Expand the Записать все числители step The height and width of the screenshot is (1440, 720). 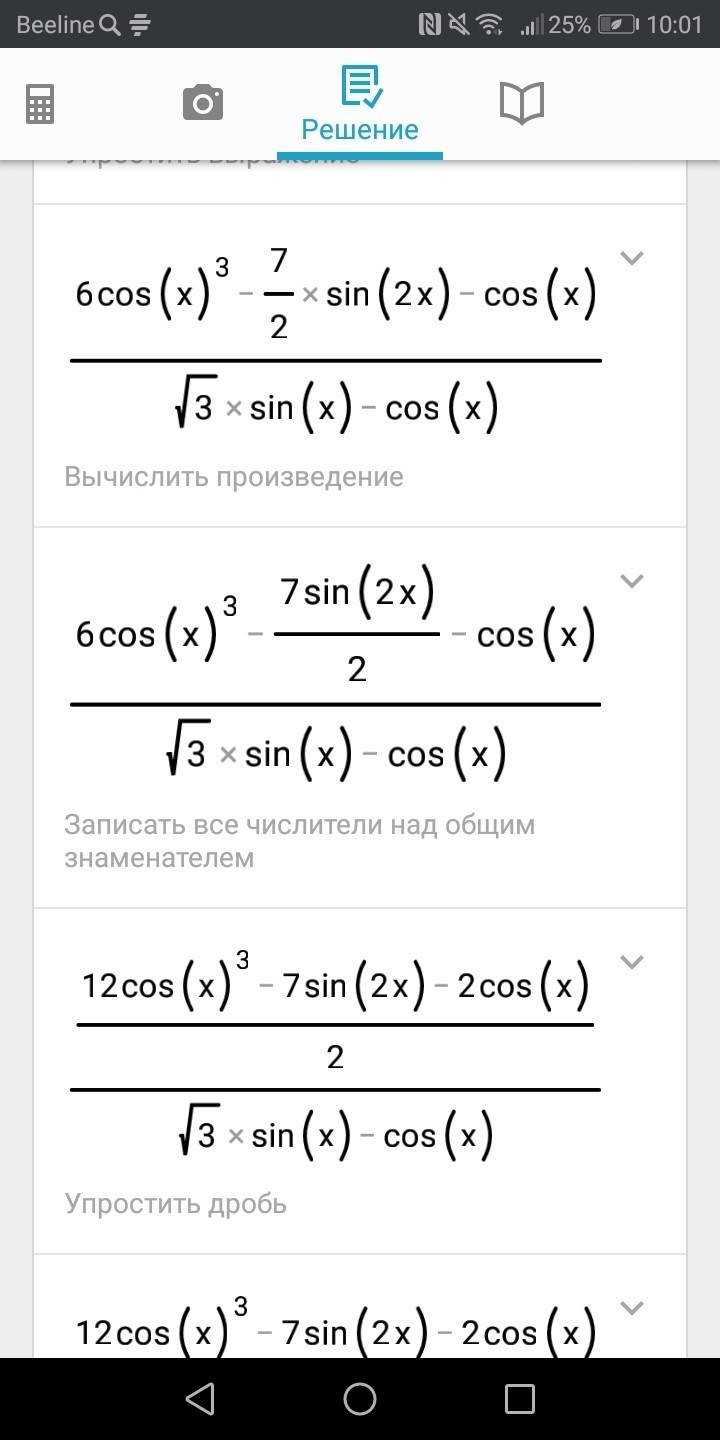(x=631, y=581)
